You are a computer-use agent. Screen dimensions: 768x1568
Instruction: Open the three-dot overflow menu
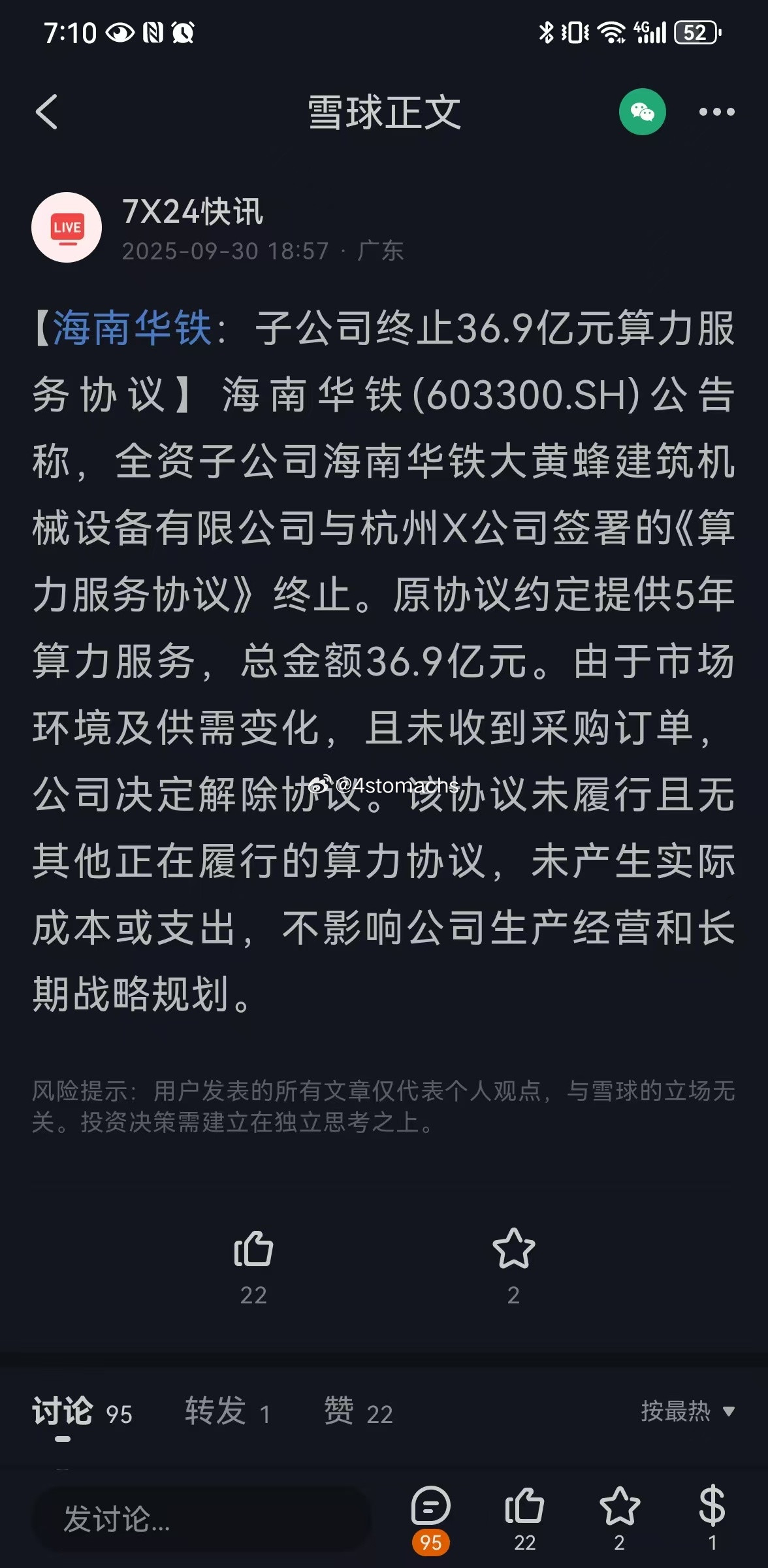click(x=716, y=112)
